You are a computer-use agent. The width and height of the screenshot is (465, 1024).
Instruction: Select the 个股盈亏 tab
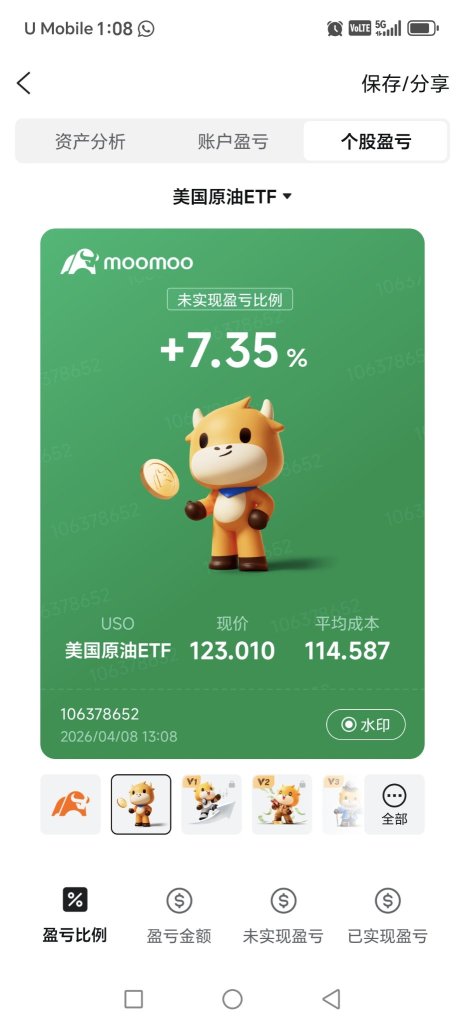(376, 141)
